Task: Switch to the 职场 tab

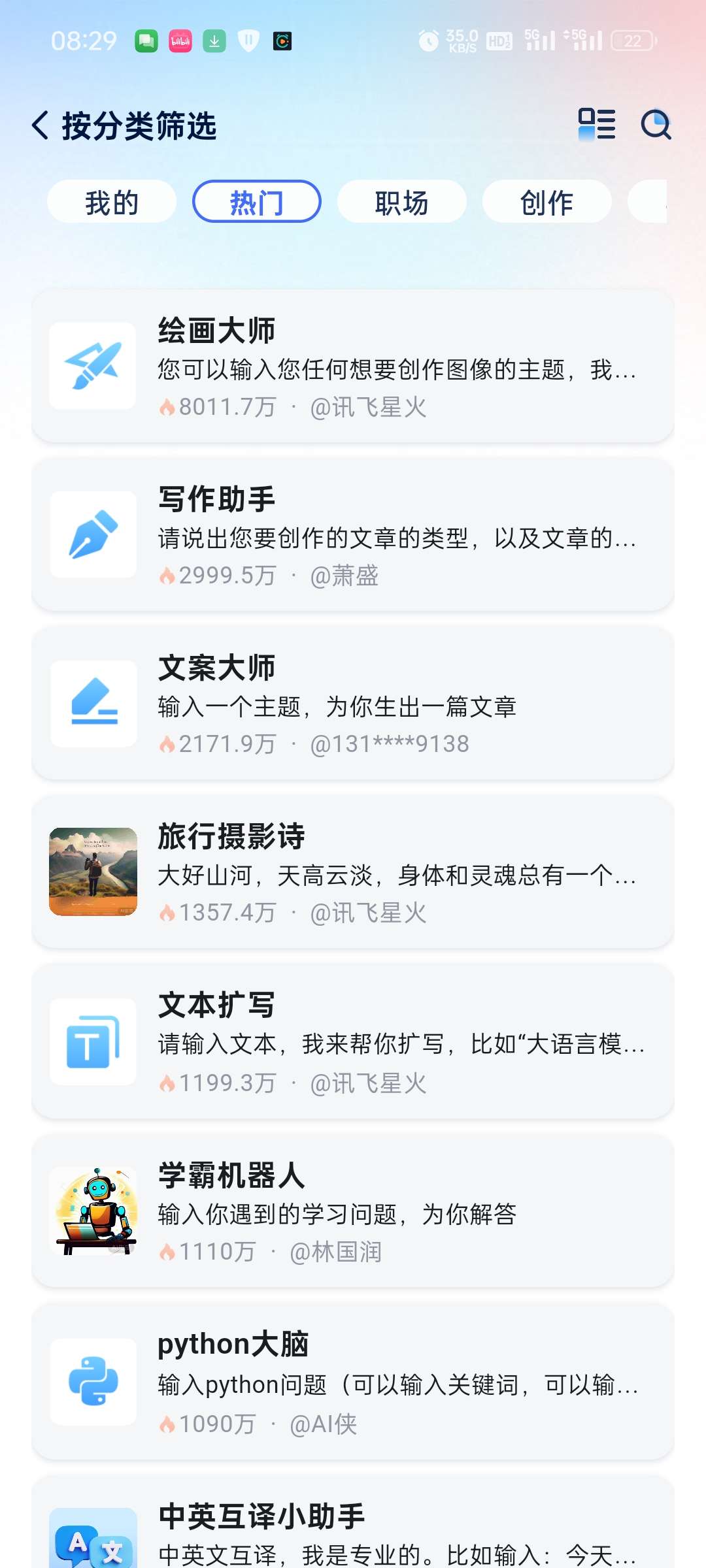Action: (x=401, y=203)
